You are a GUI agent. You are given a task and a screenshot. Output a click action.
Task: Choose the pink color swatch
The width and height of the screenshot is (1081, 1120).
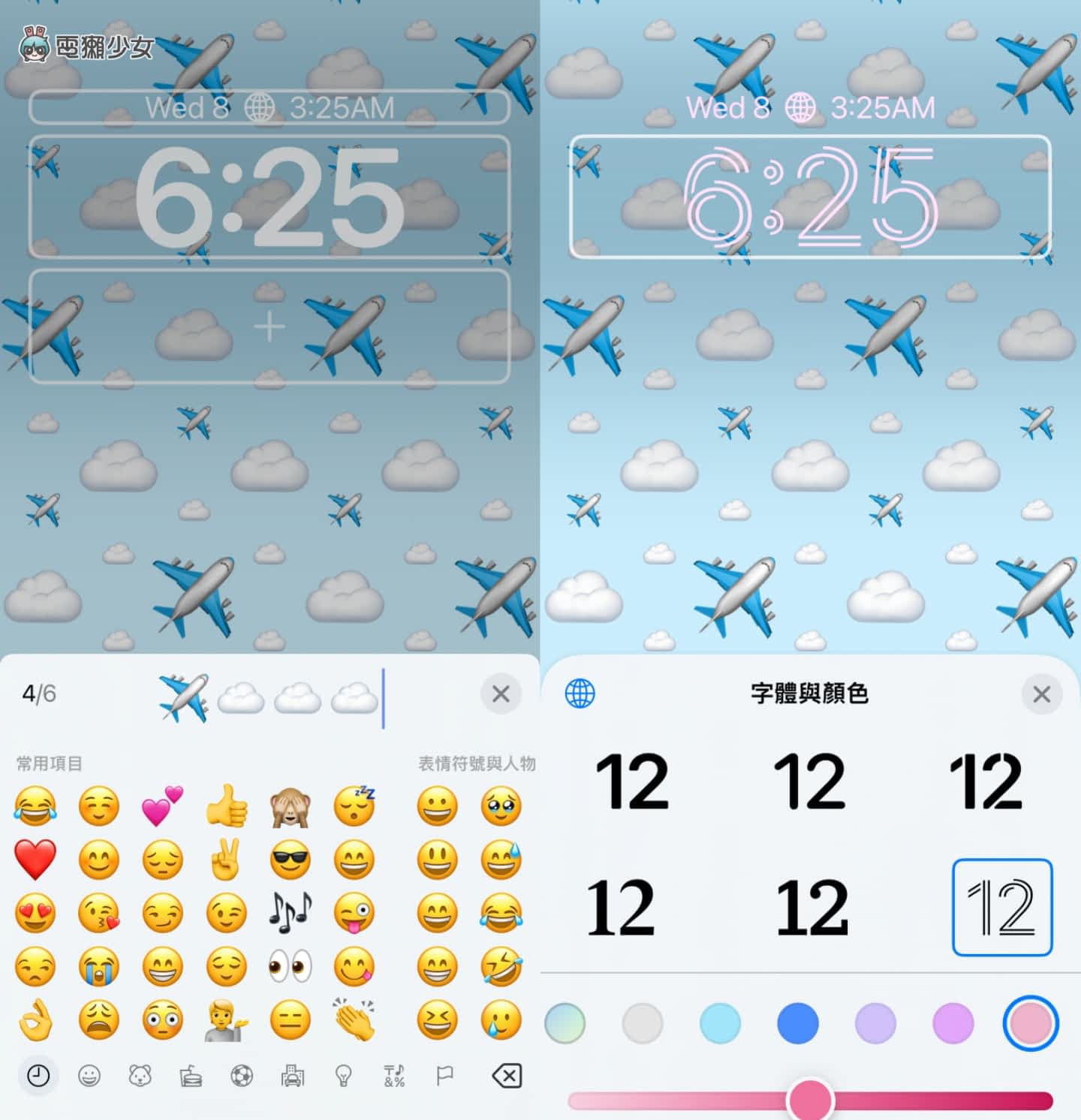point(1030,1023)
